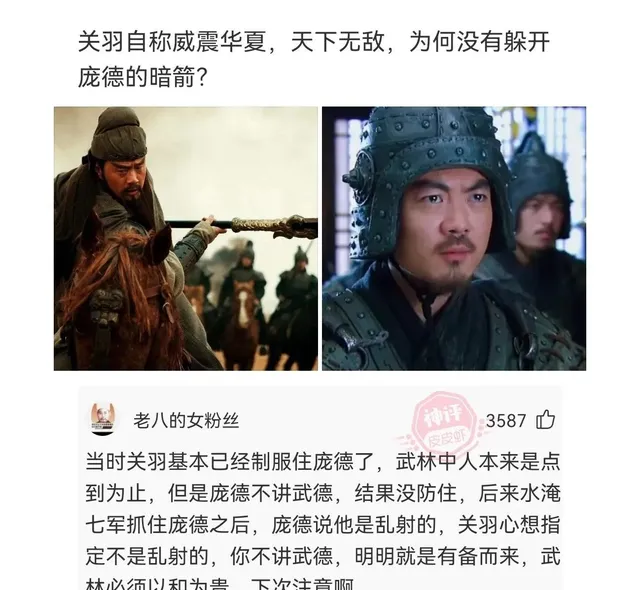Viewport: 640px width, 590px height.
Task: Open the avatar of 老八的女粉丝
Action: 103,419
